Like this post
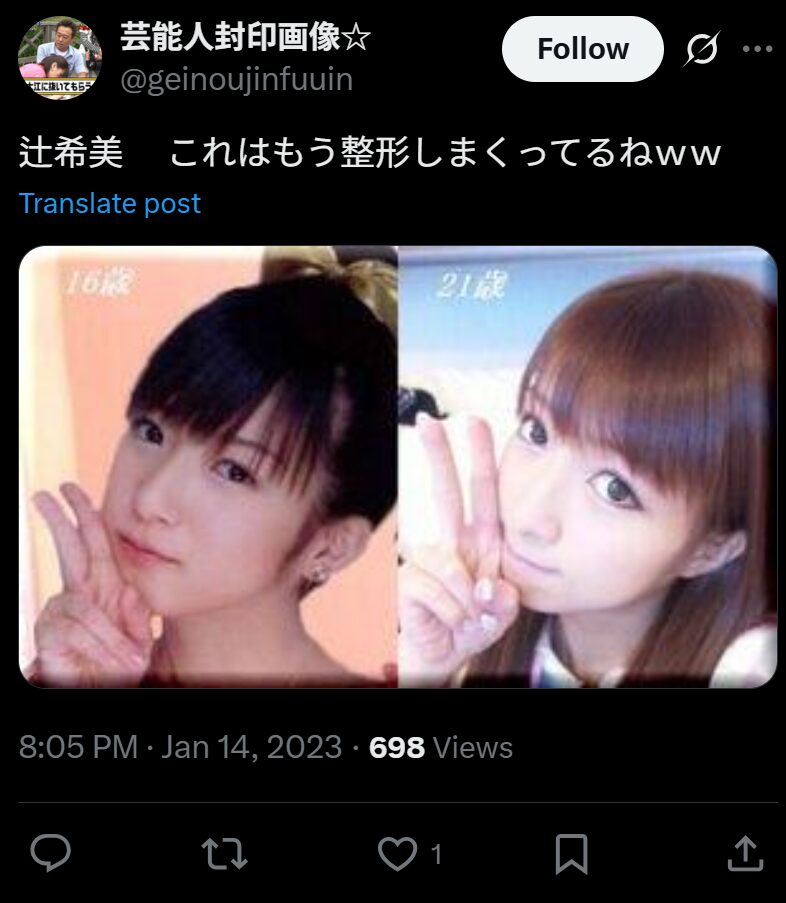Image resolution: width=786 pixels, height=903 pixels. coord(397,853)
